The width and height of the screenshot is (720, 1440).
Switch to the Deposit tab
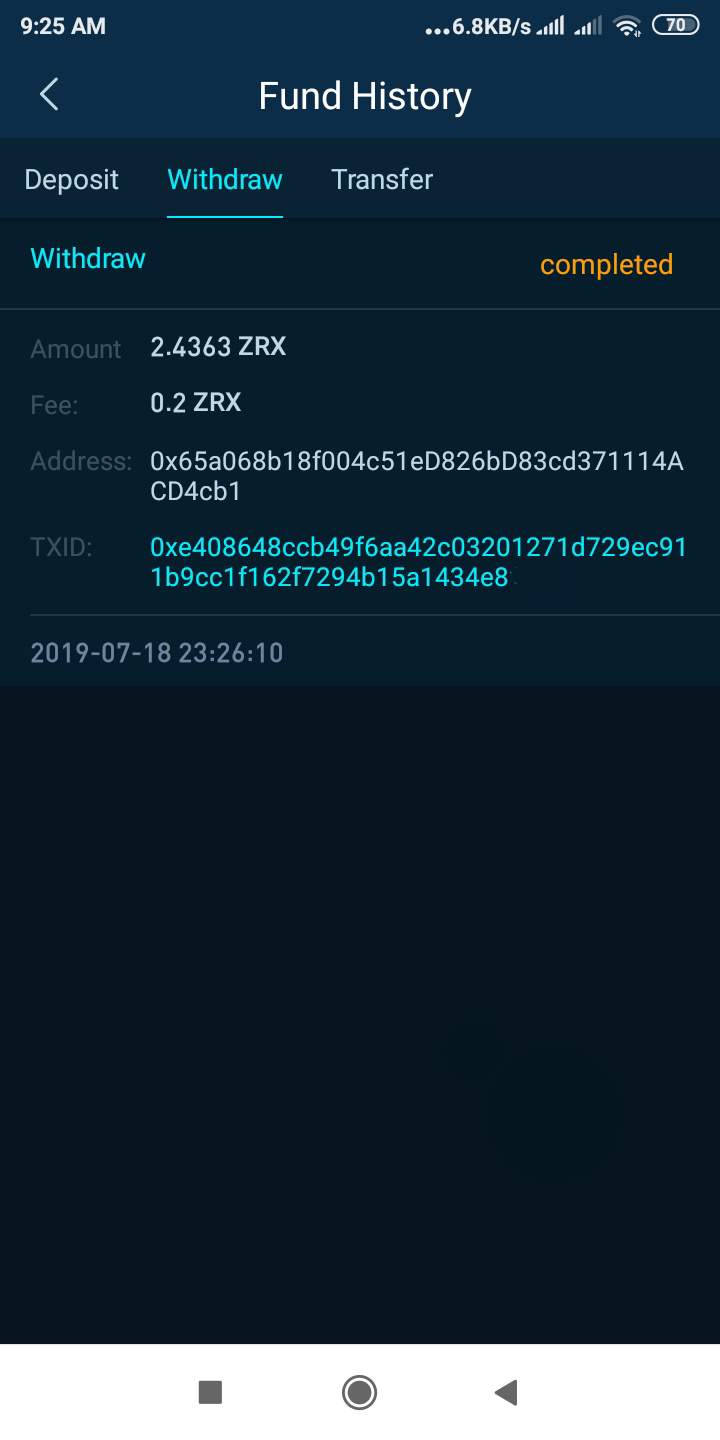tap(72, 180)
